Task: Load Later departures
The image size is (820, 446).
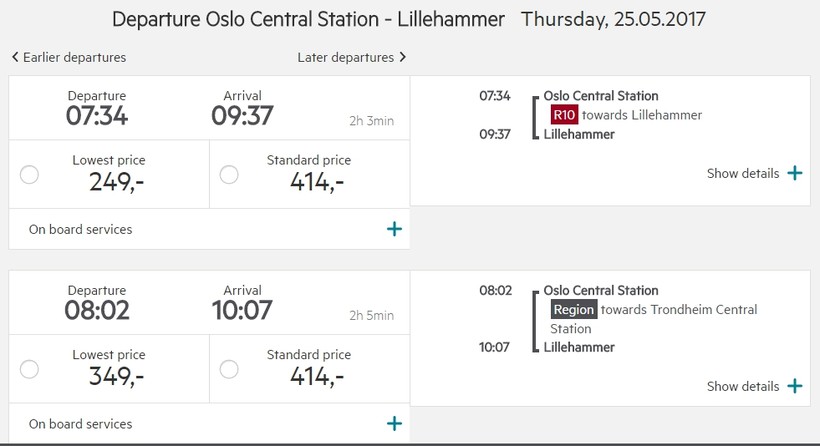Action: point(352,57)
